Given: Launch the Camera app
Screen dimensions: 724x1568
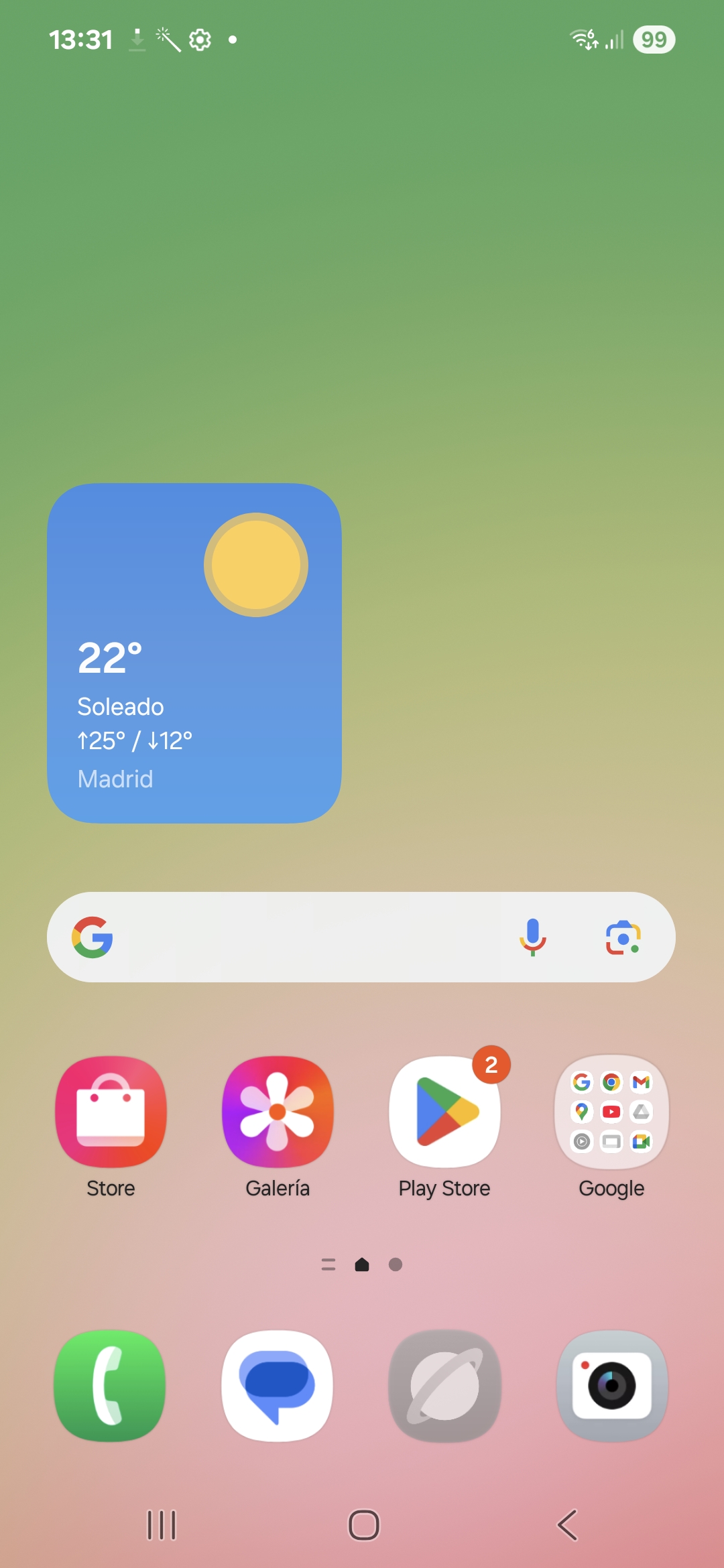Looking at the screenshot, I should pos(611,1386).
